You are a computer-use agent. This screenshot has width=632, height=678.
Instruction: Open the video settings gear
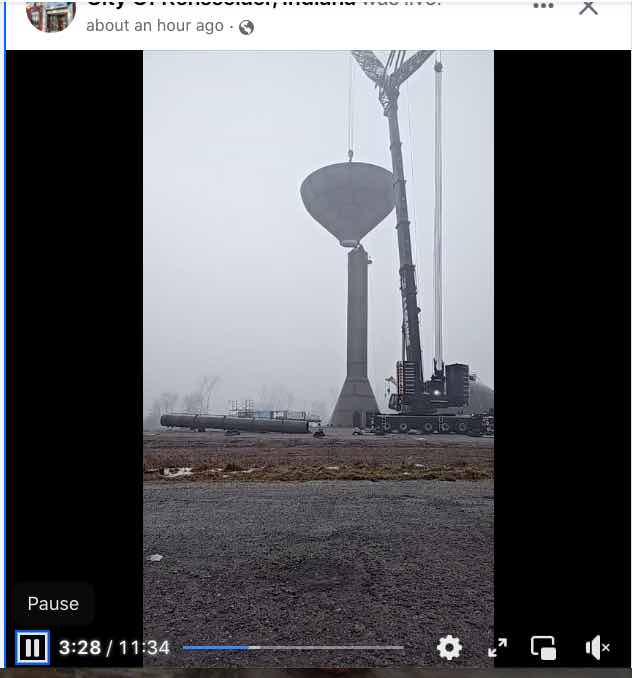[x=450, y=647]
